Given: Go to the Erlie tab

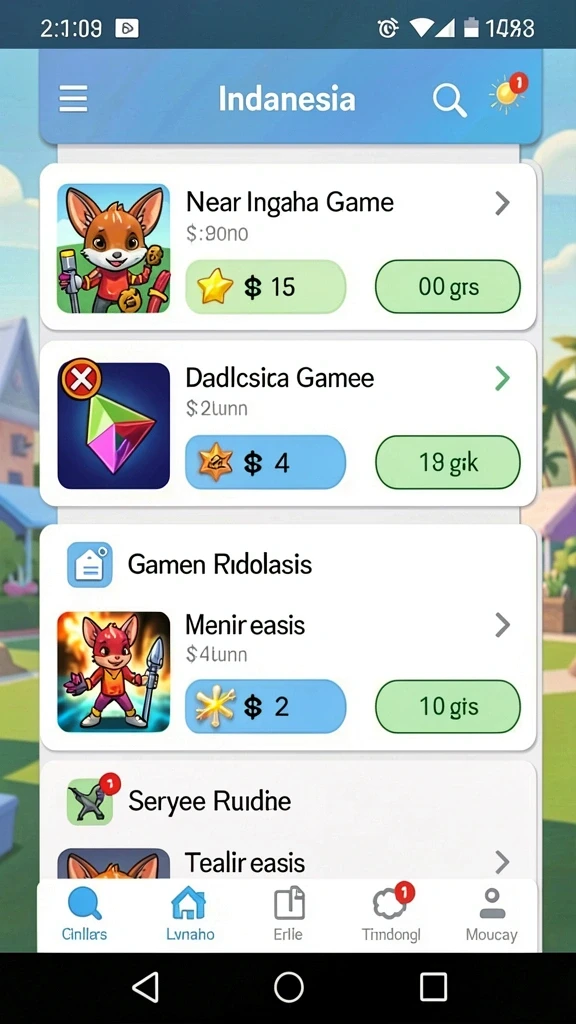Looking at the screenshot, I should pyautogui.click(x=288, y=914).
